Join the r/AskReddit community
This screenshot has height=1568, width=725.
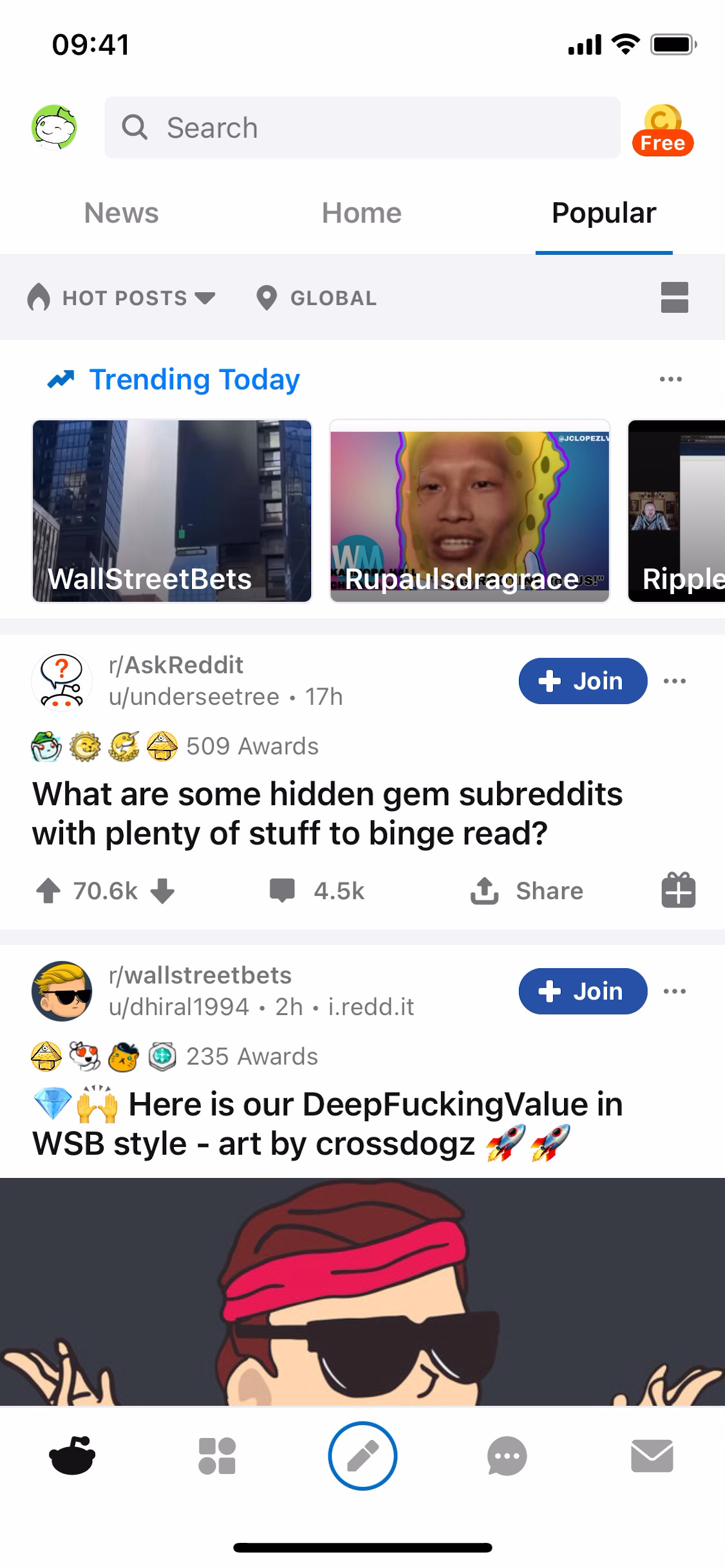582,680
